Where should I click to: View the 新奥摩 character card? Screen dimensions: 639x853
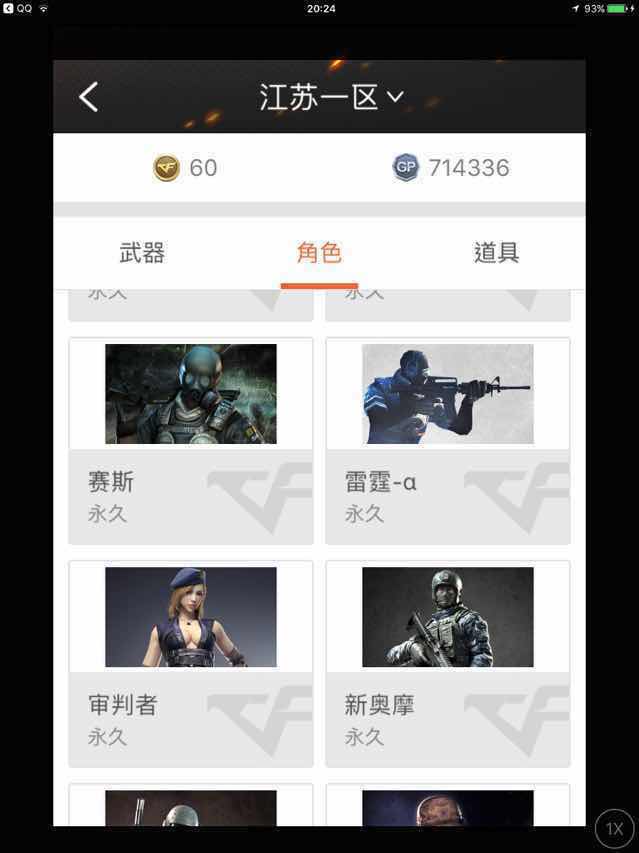[x=447, y=663]
